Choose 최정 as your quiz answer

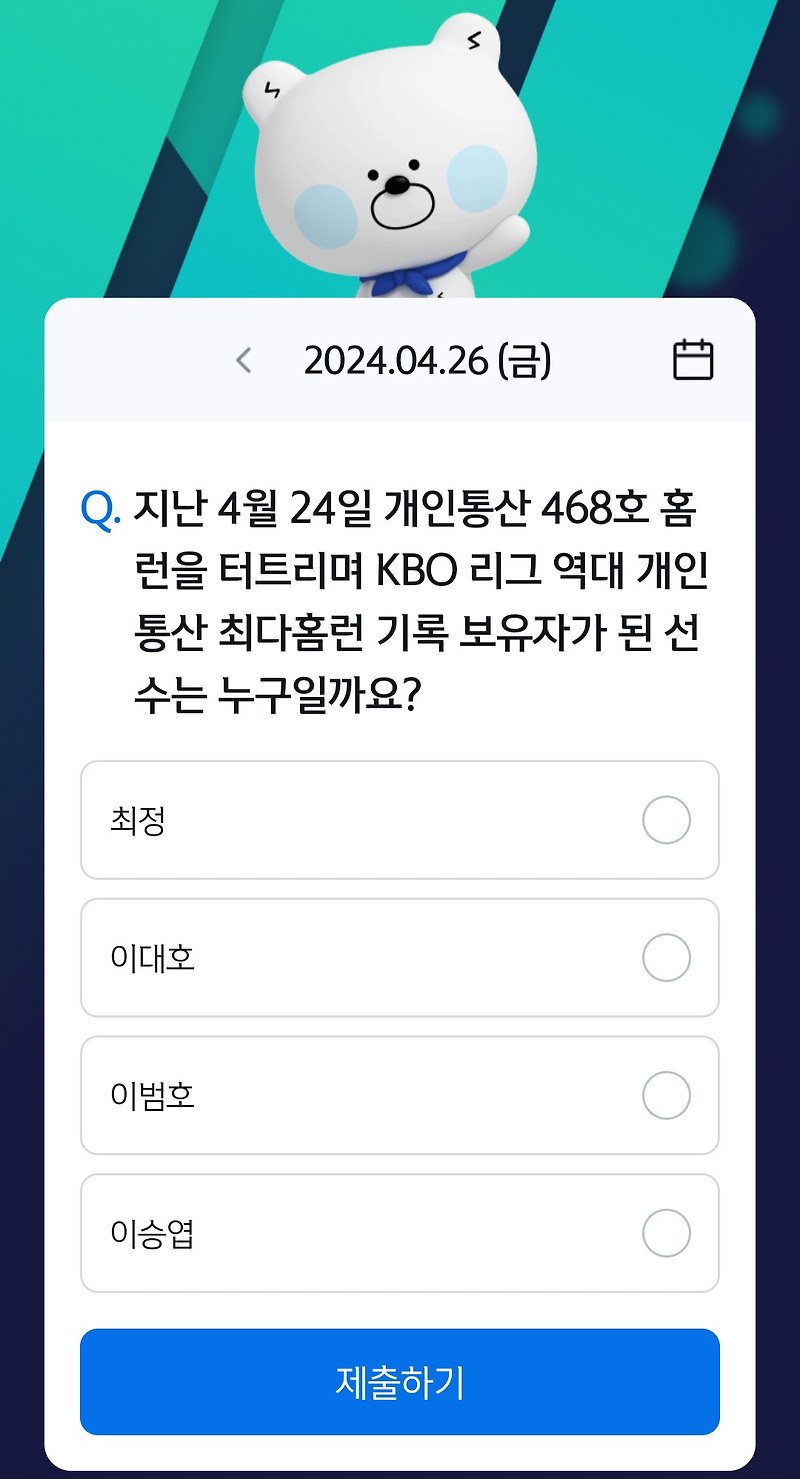[400, 819]
